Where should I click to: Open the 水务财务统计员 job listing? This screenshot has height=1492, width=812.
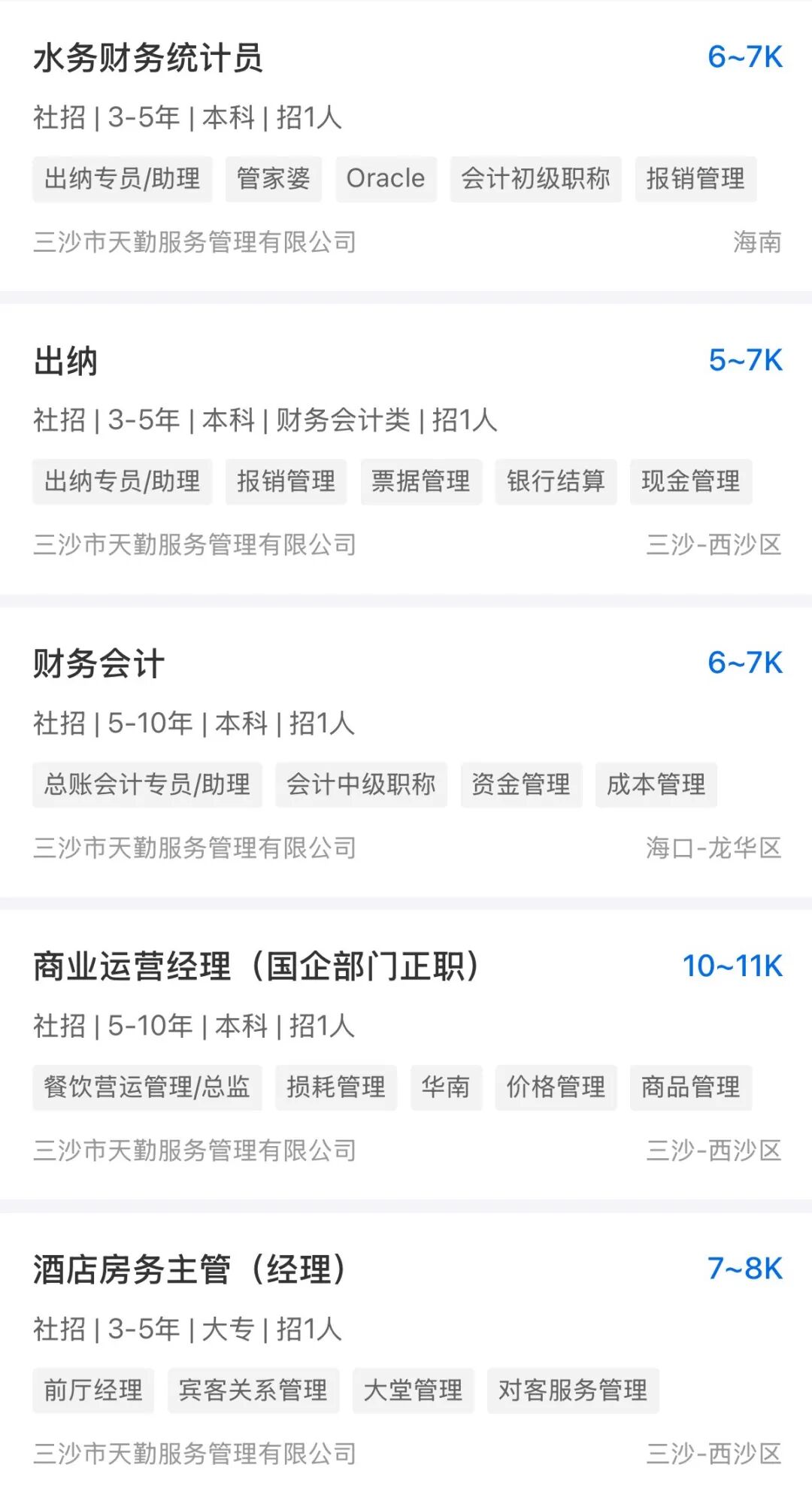click(148, 59)
